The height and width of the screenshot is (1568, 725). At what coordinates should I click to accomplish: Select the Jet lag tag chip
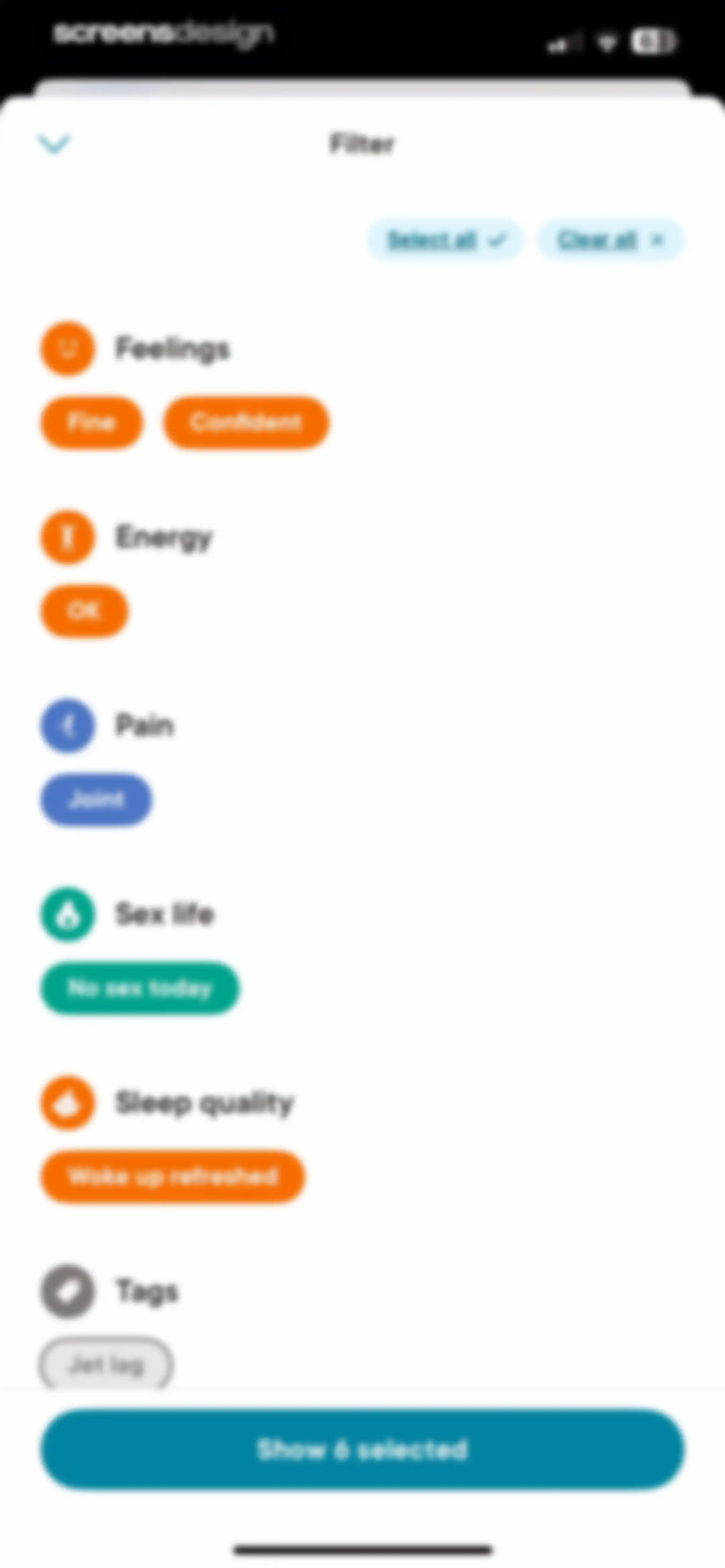(106, 1364)
